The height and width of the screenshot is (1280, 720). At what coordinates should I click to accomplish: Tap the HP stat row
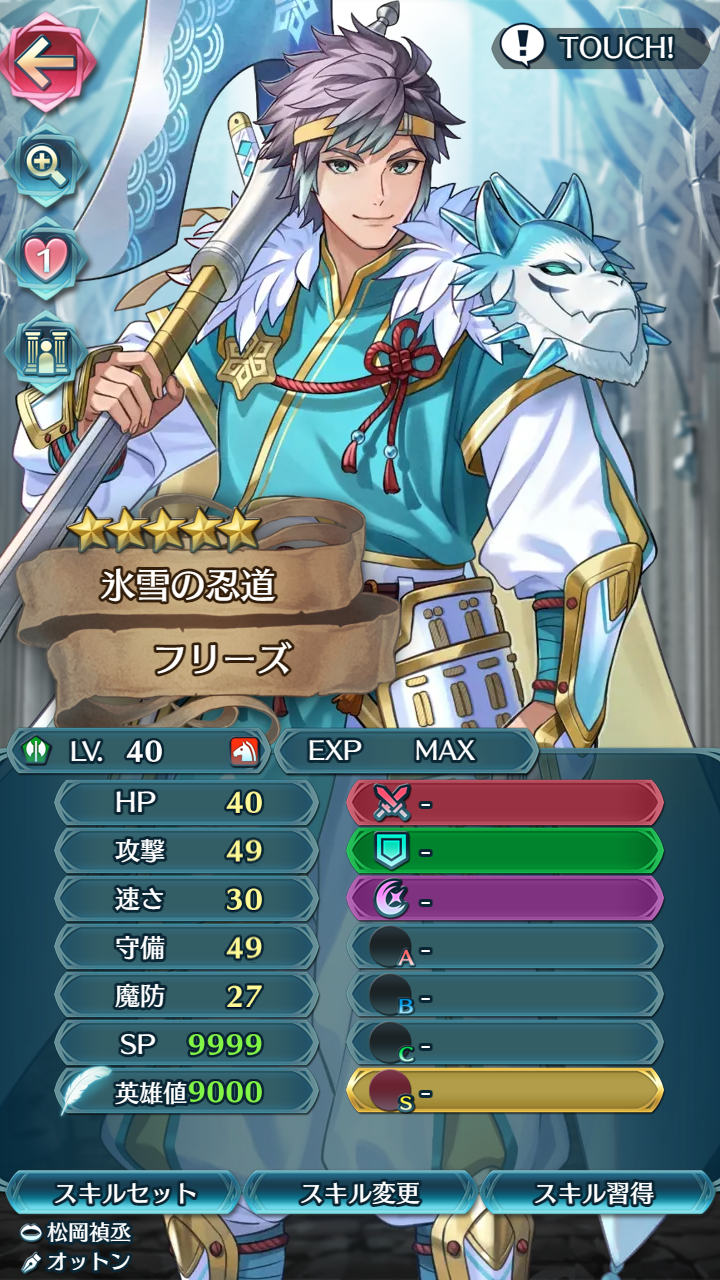click(x=186, y=803)
